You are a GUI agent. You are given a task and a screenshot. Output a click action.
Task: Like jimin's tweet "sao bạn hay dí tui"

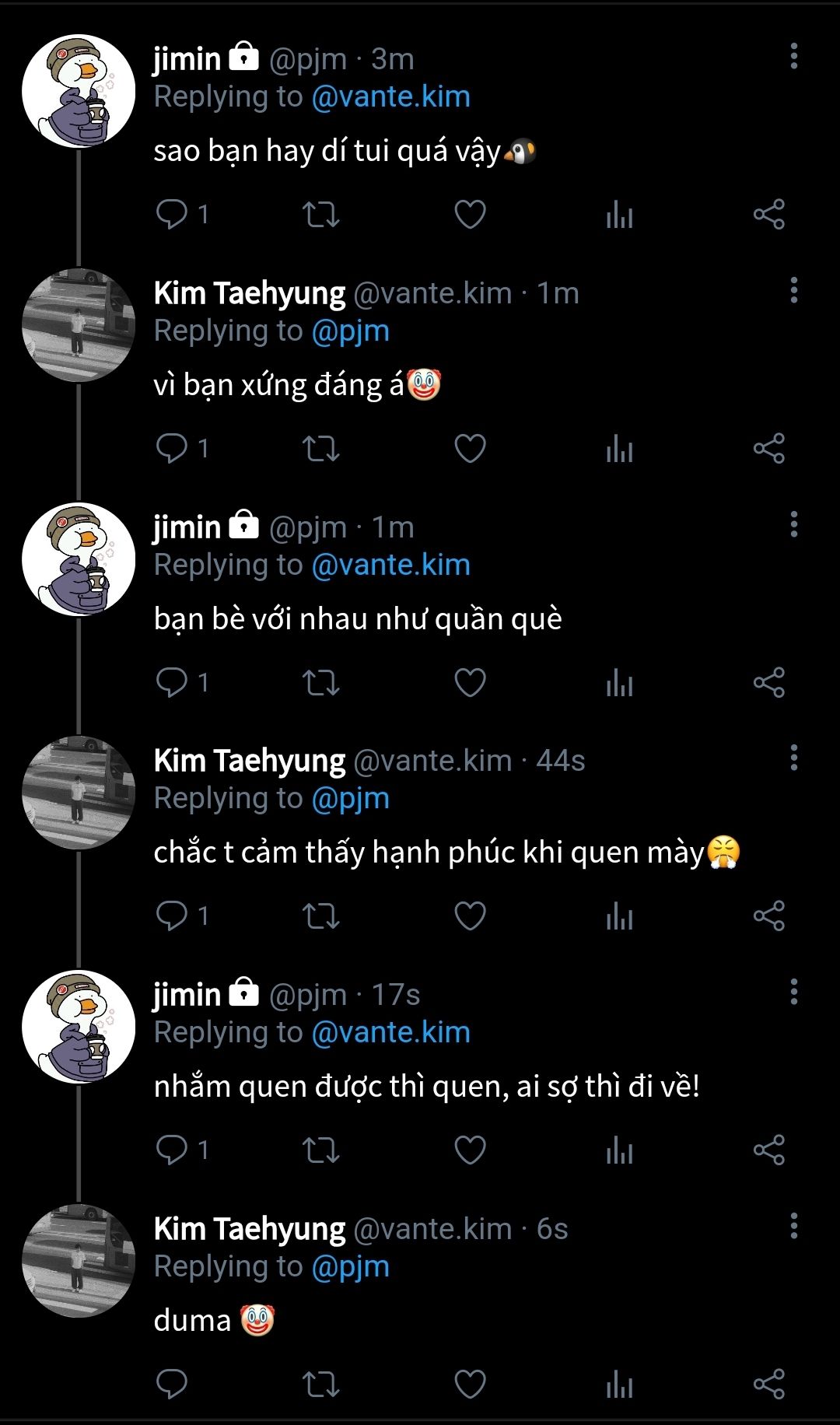(470, 214)
